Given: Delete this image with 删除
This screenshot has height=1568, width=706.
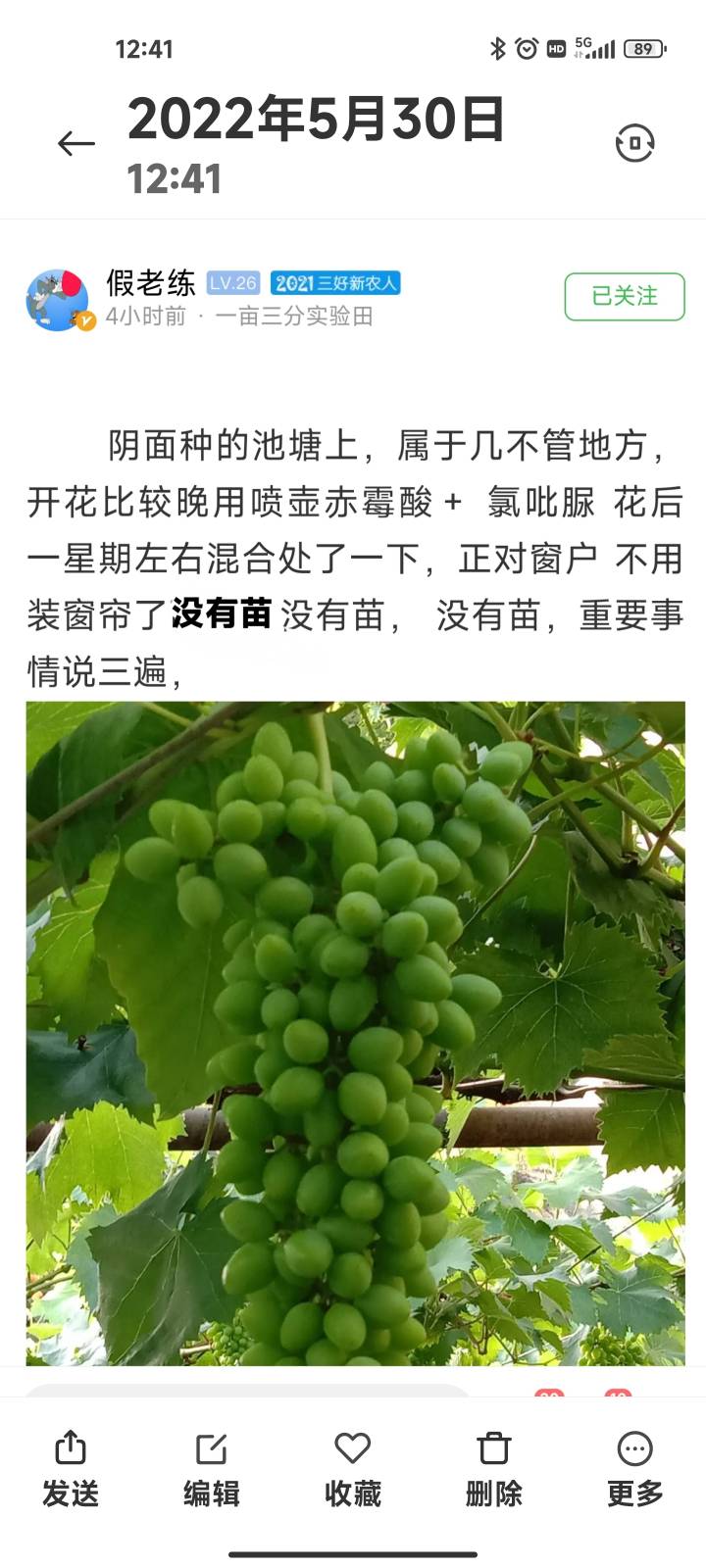Looking at the screenshot, I should [493, 1468].
